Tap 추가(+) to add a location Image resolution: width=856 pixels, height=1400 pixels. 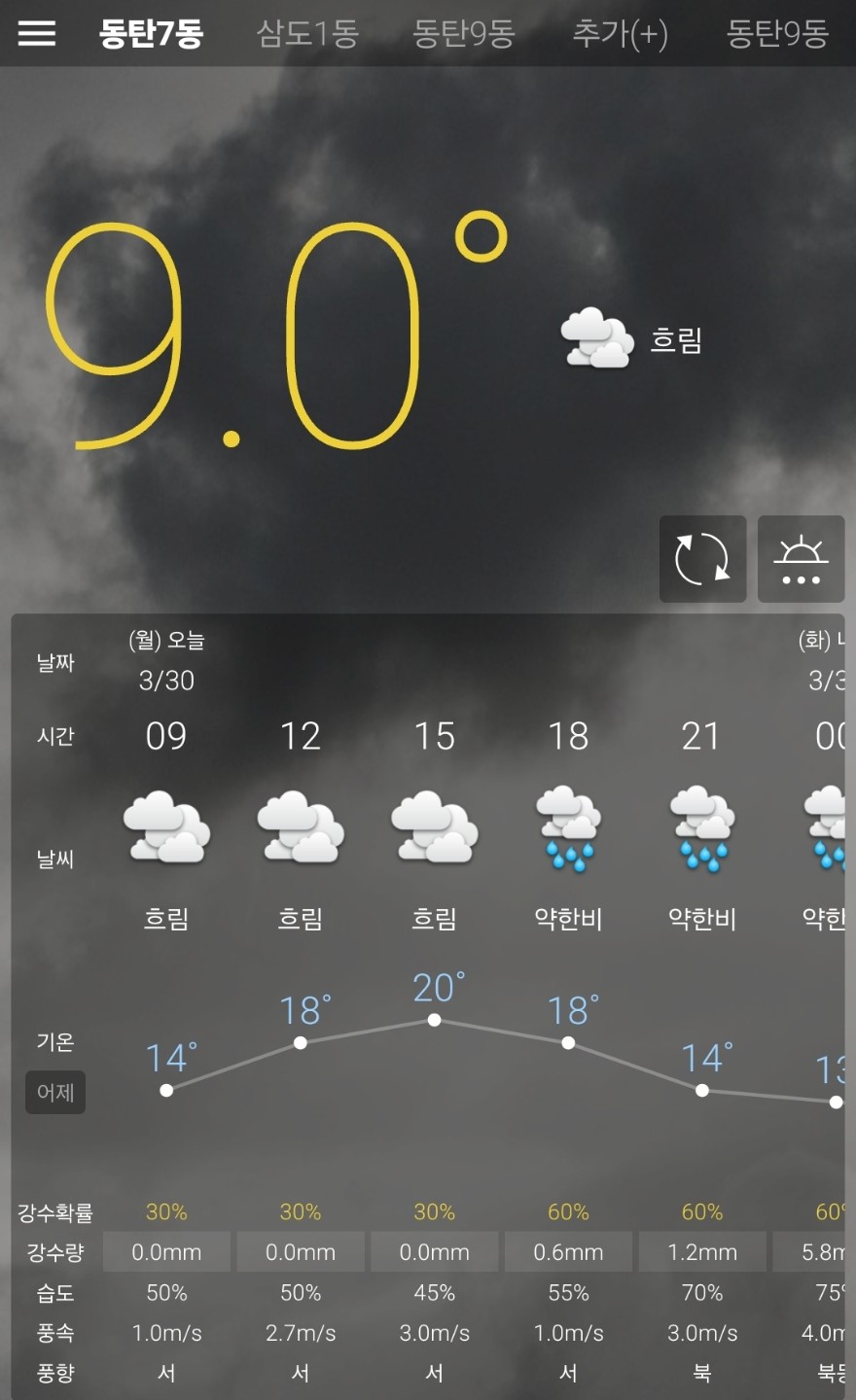click(x=620, y=34)
